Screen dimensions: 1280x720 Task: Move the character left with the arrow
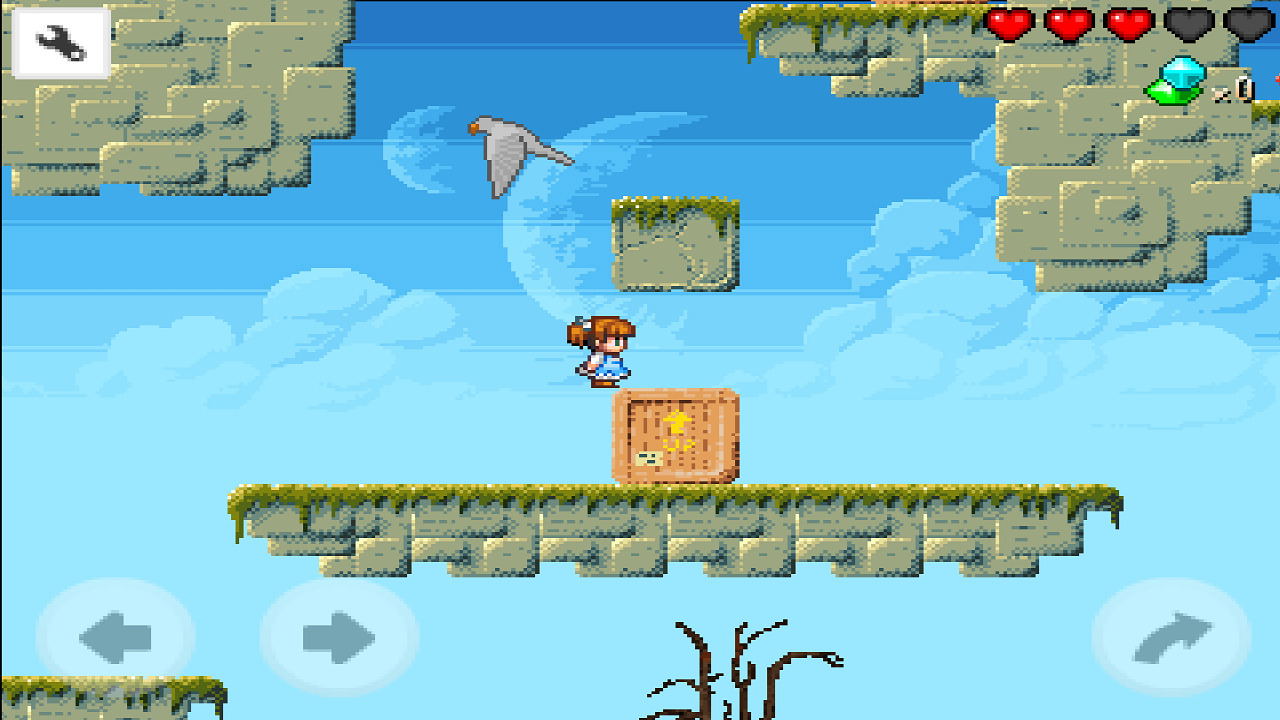tap(115, 637)
